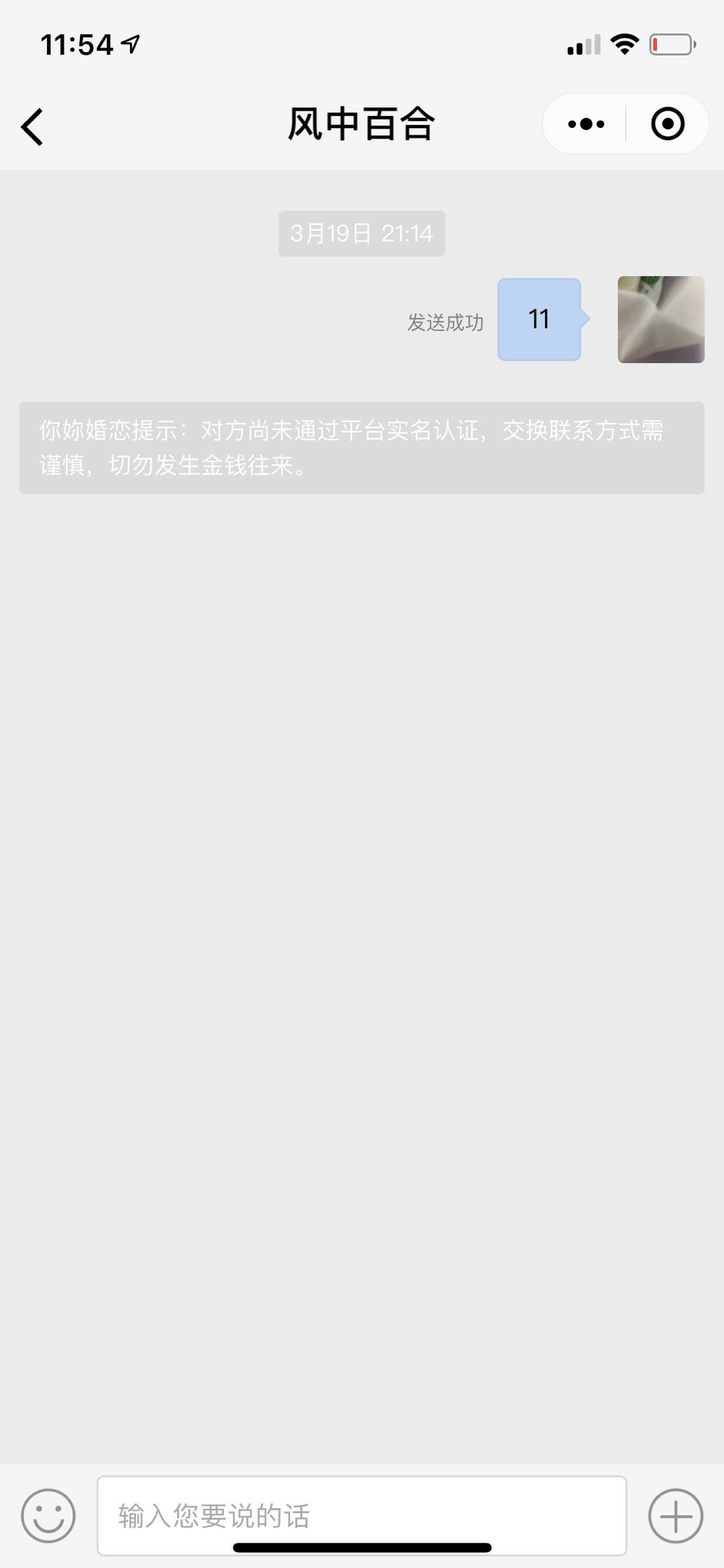Open the plus attachment options
Image resolution: width=724 pixels, height=1568 pixels.
coord(676,1516)
